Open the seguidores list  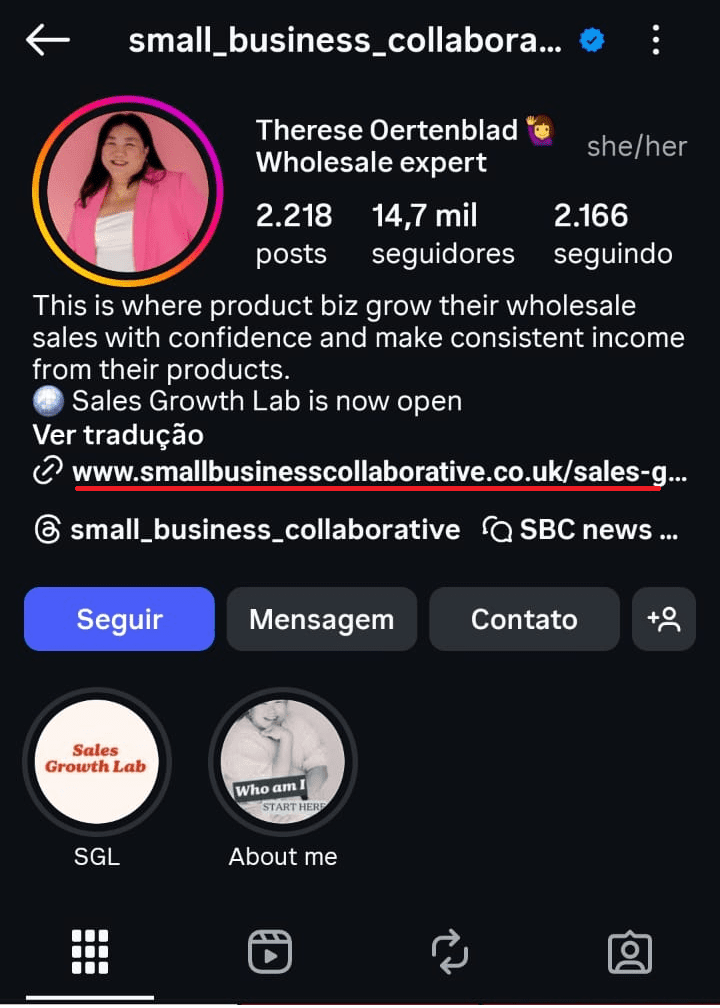pyautogui.click(x=443, y=234)
